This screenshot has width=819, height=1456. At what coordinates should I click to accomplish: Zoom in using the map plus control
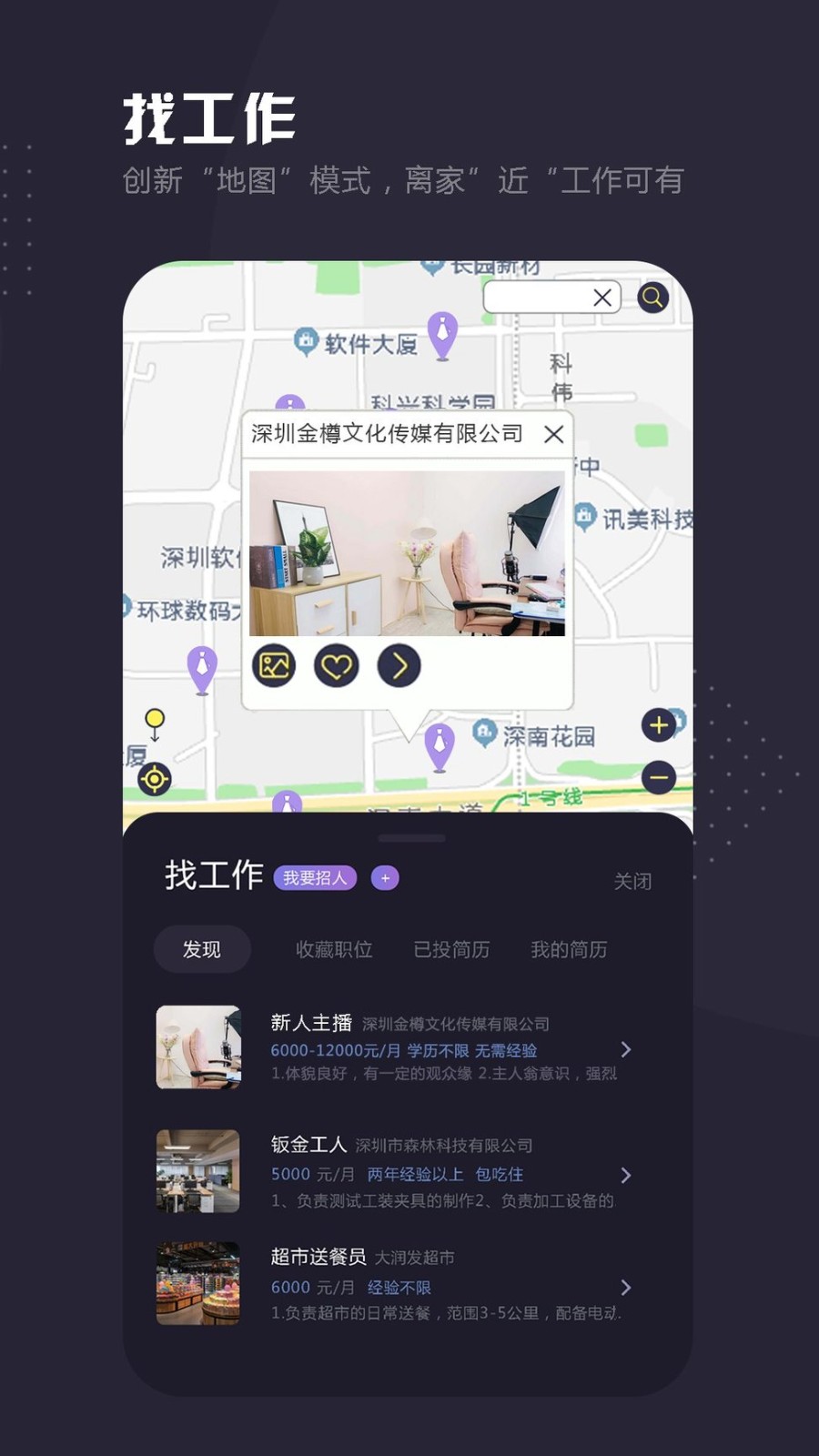click(658, 725)
